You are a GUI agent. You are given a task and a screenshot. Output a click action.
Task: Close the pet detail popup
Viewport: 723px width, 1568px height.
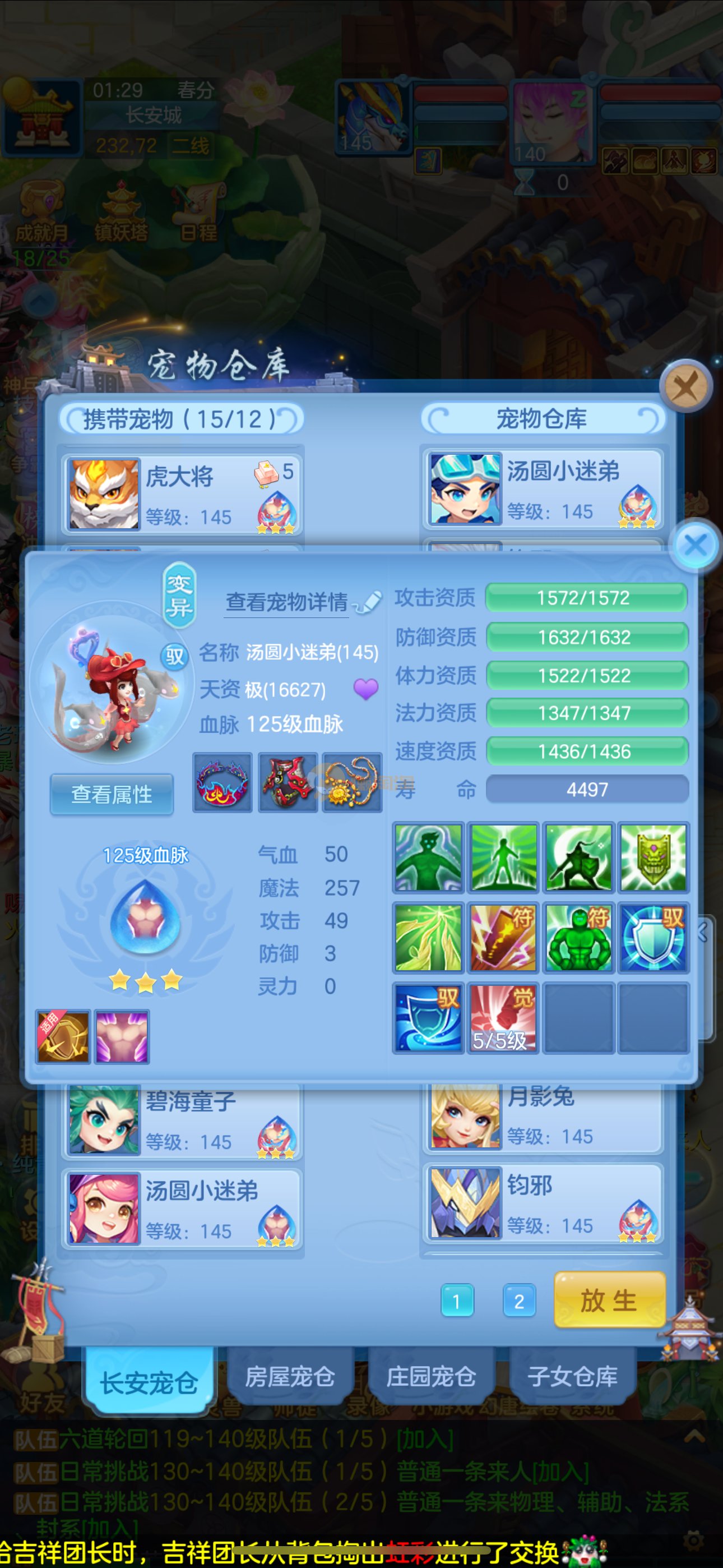[696, 545]
